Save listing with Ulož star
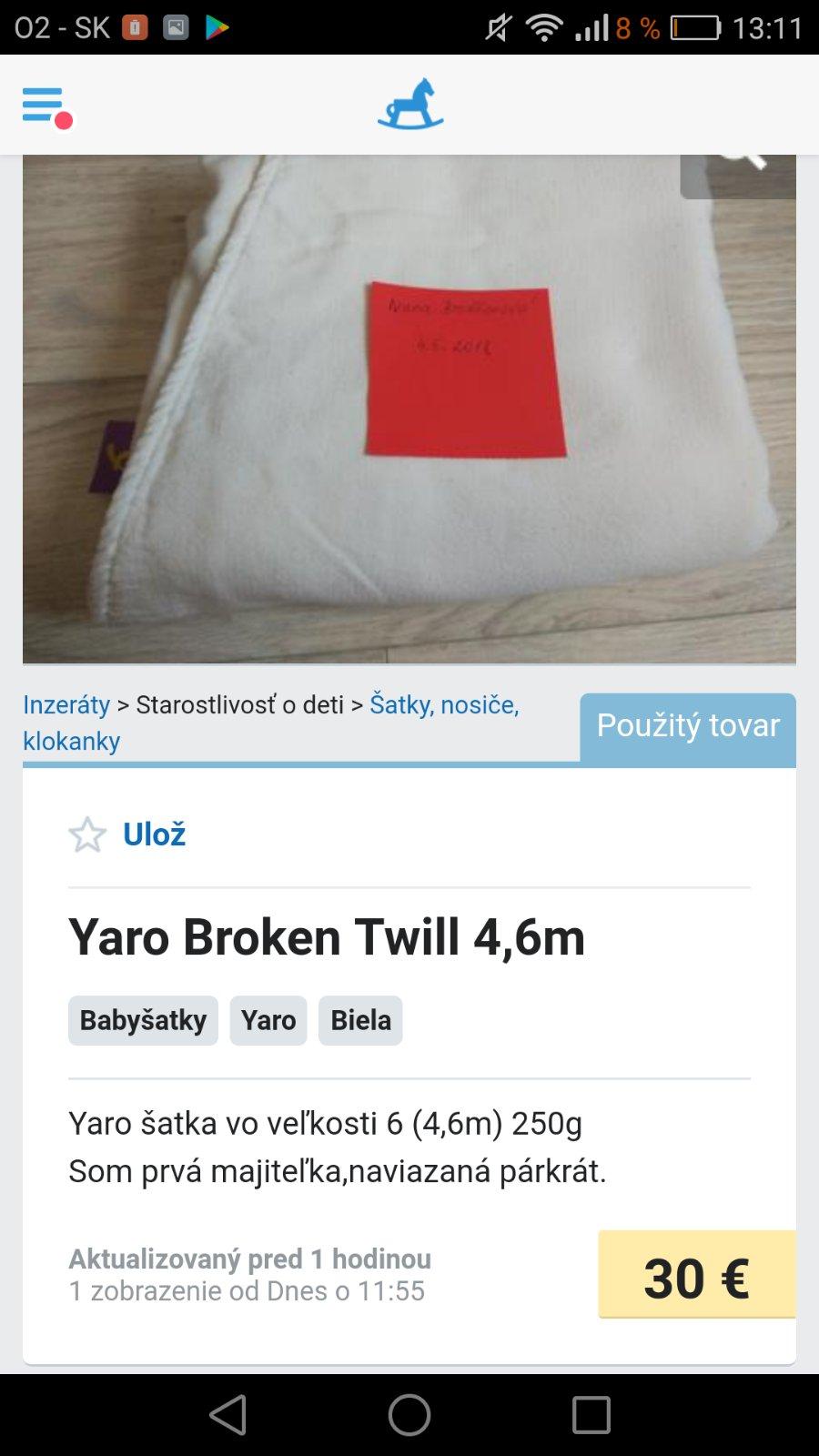Viewport: 819px width, 1456px height. coord(127,834)
